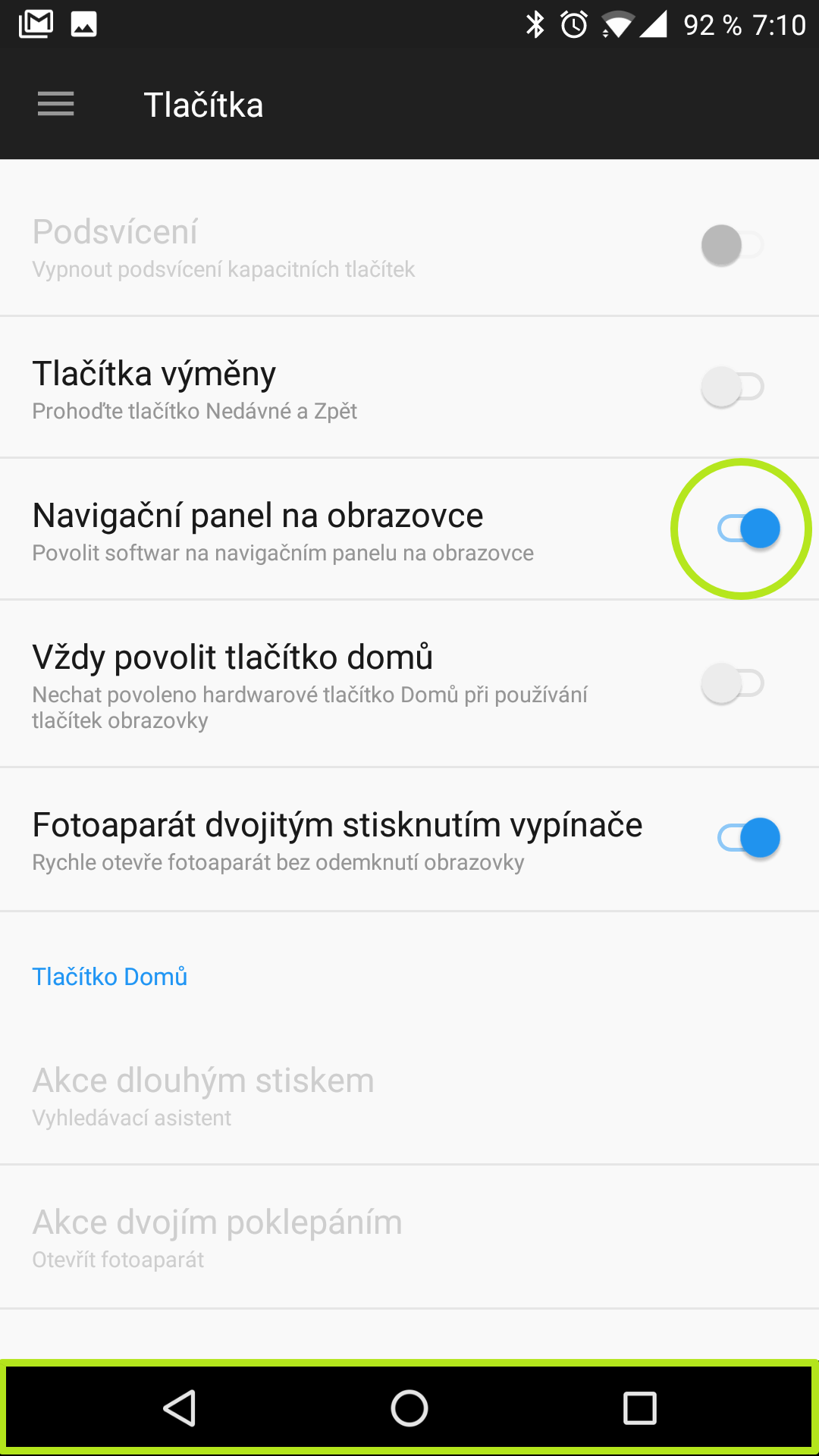Open recent apps square button

(x=639, y=1408)
